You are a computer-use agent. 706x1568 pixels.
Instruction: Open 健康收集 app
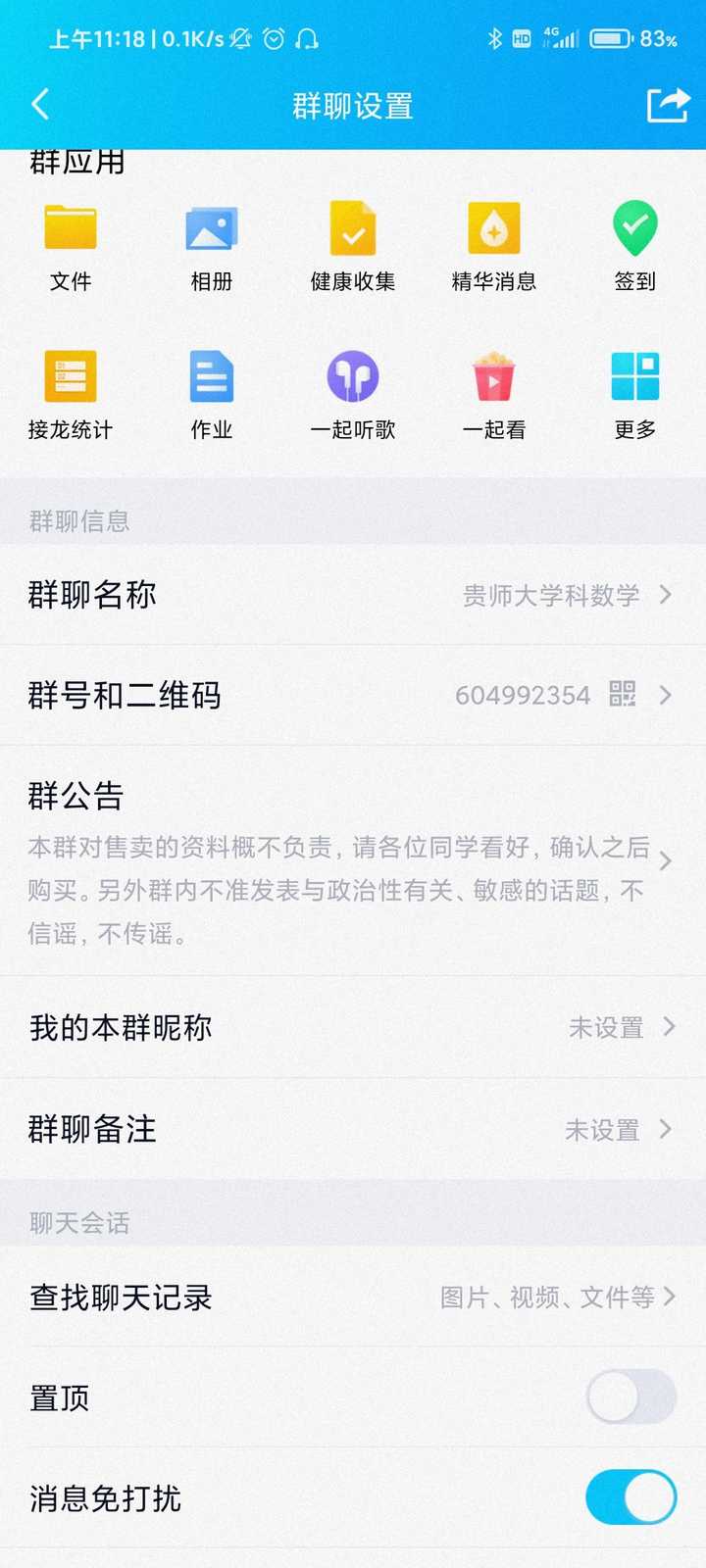[353, 245]
